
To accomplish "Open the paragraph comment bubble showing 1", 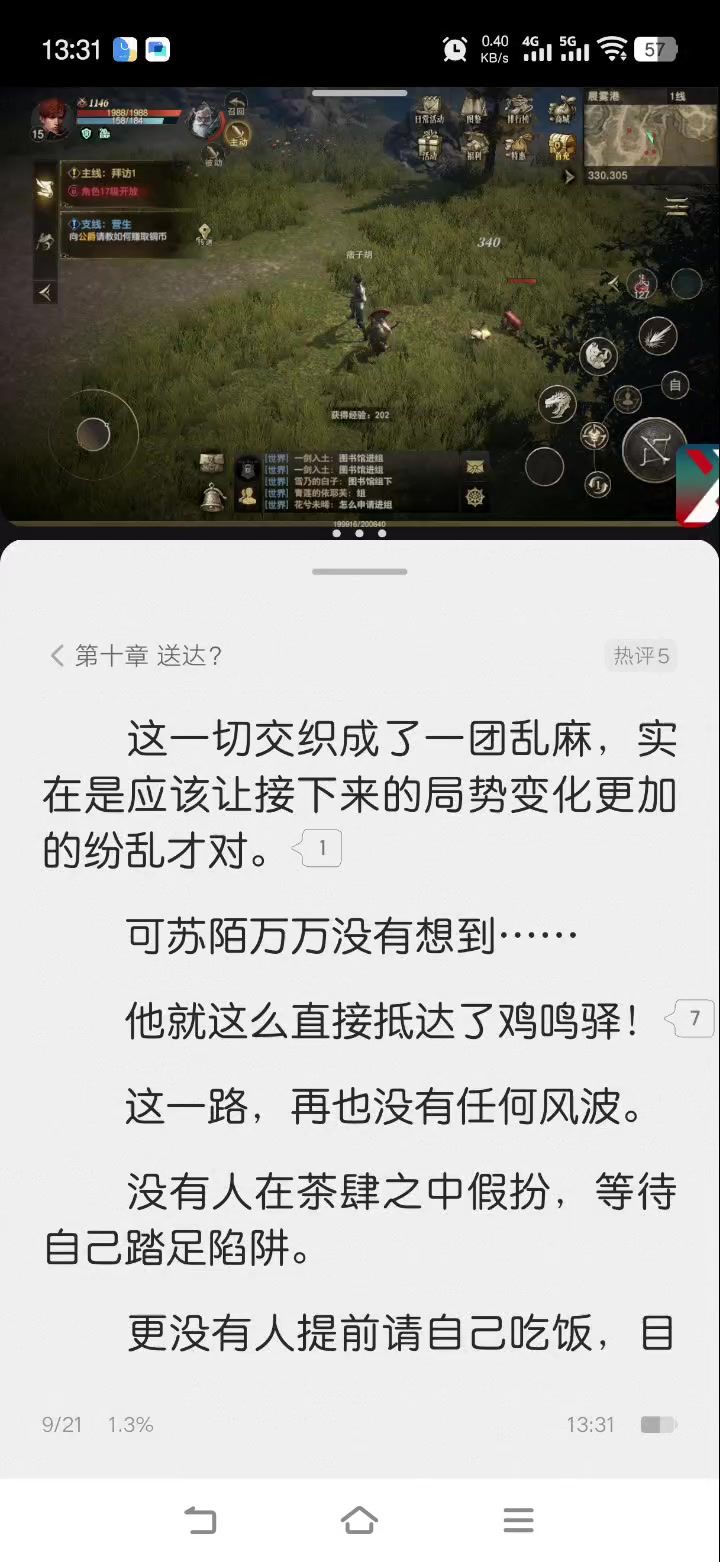I will 320,849.
